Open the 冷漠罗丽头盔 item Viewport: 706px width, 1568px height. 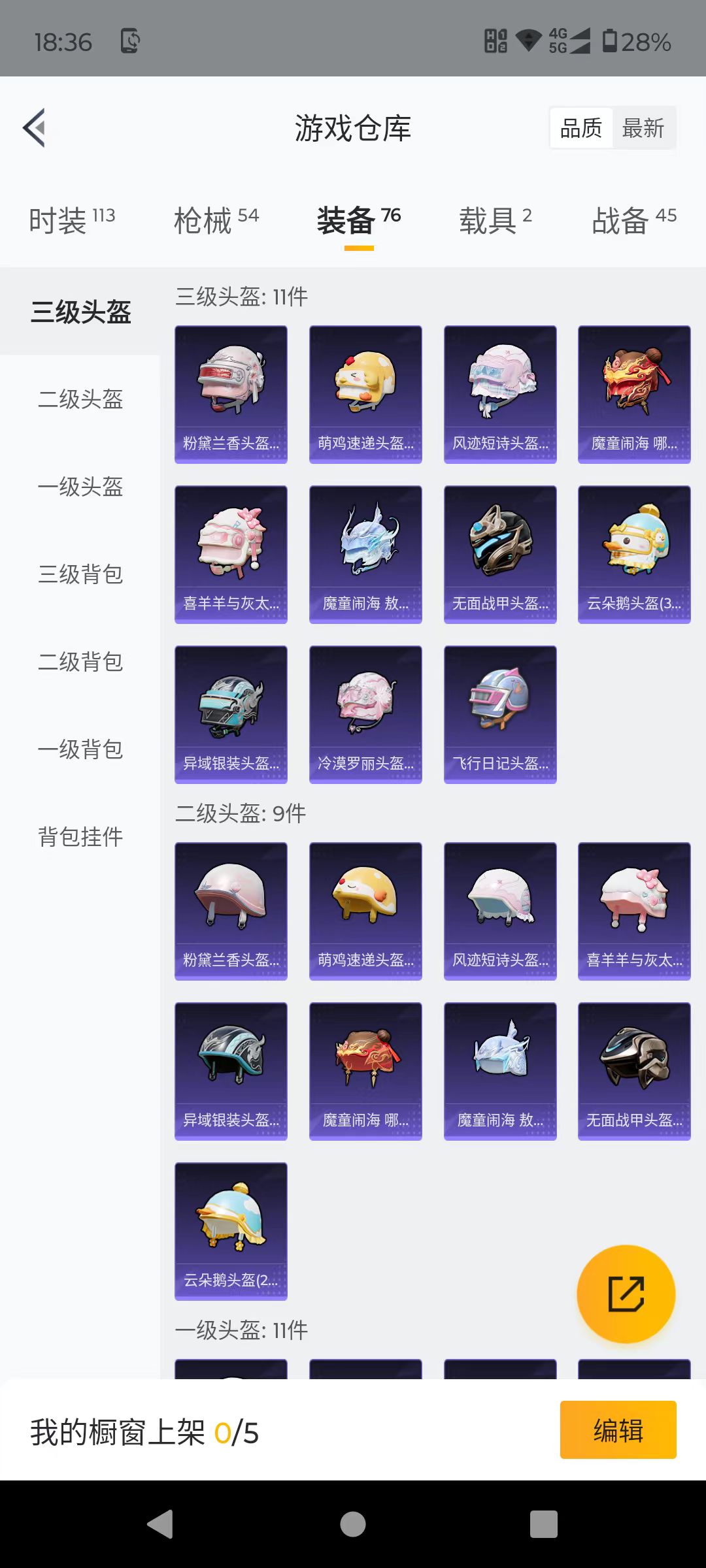point(365,714)
